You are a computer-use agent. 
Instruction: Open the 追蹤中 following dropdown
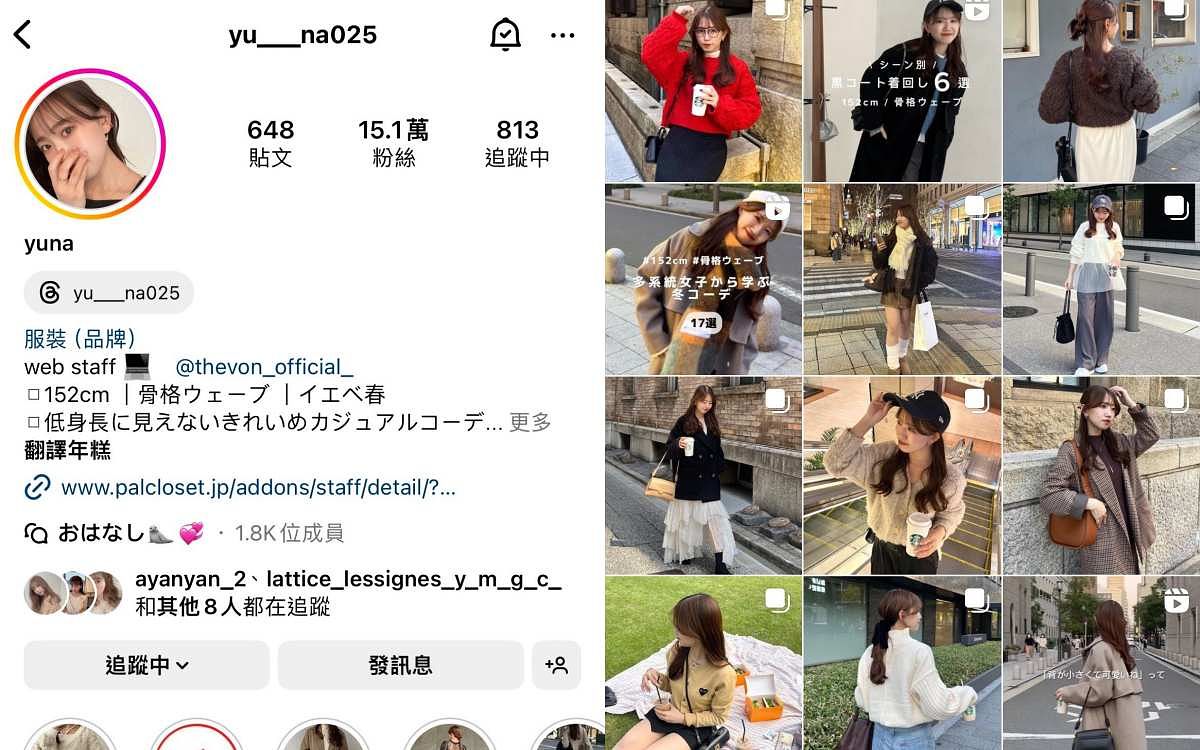(x=147, y=665)
